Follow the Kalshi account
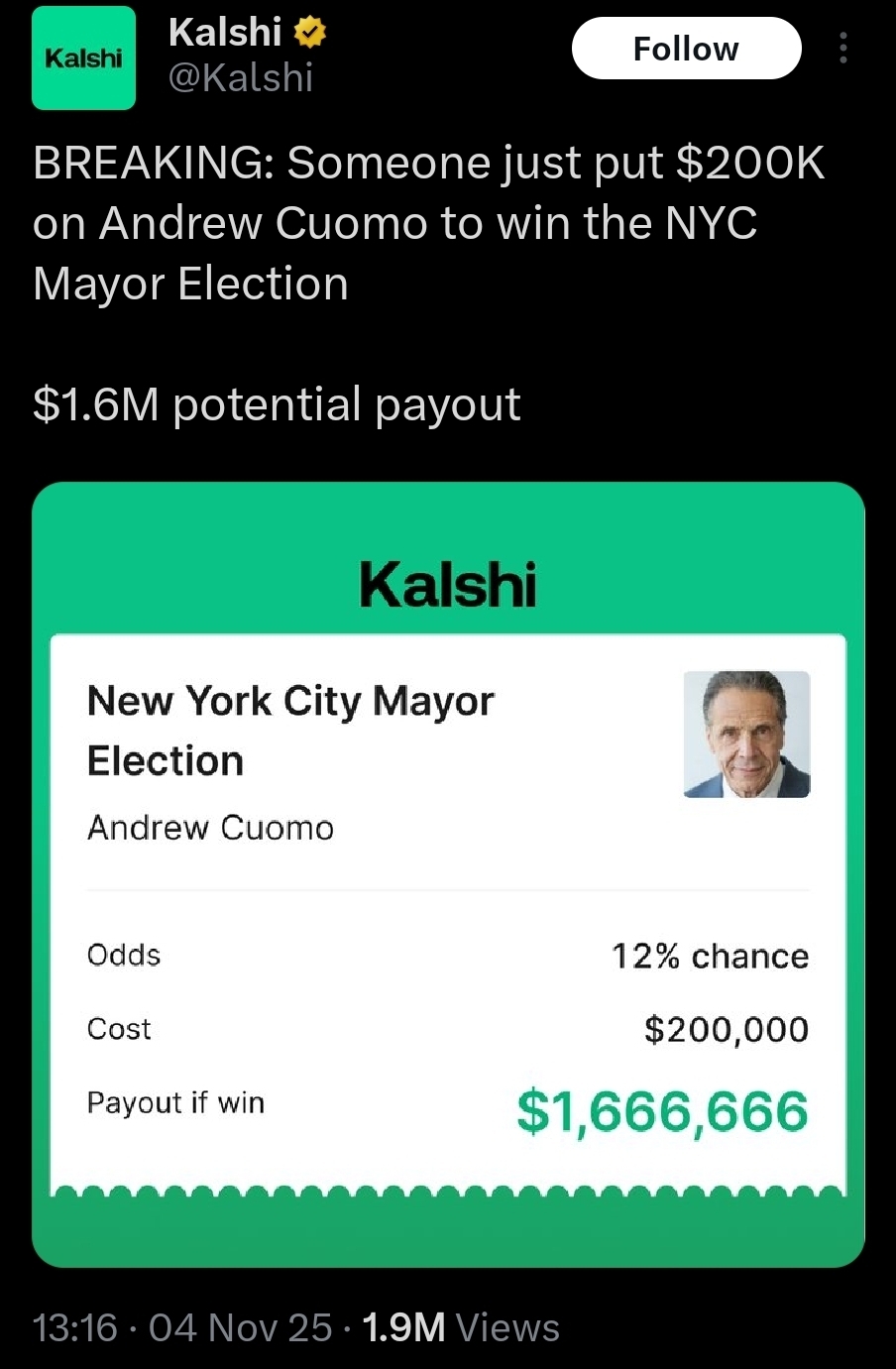The width and height of the screenshot is (896, 1369). point(686,49)
